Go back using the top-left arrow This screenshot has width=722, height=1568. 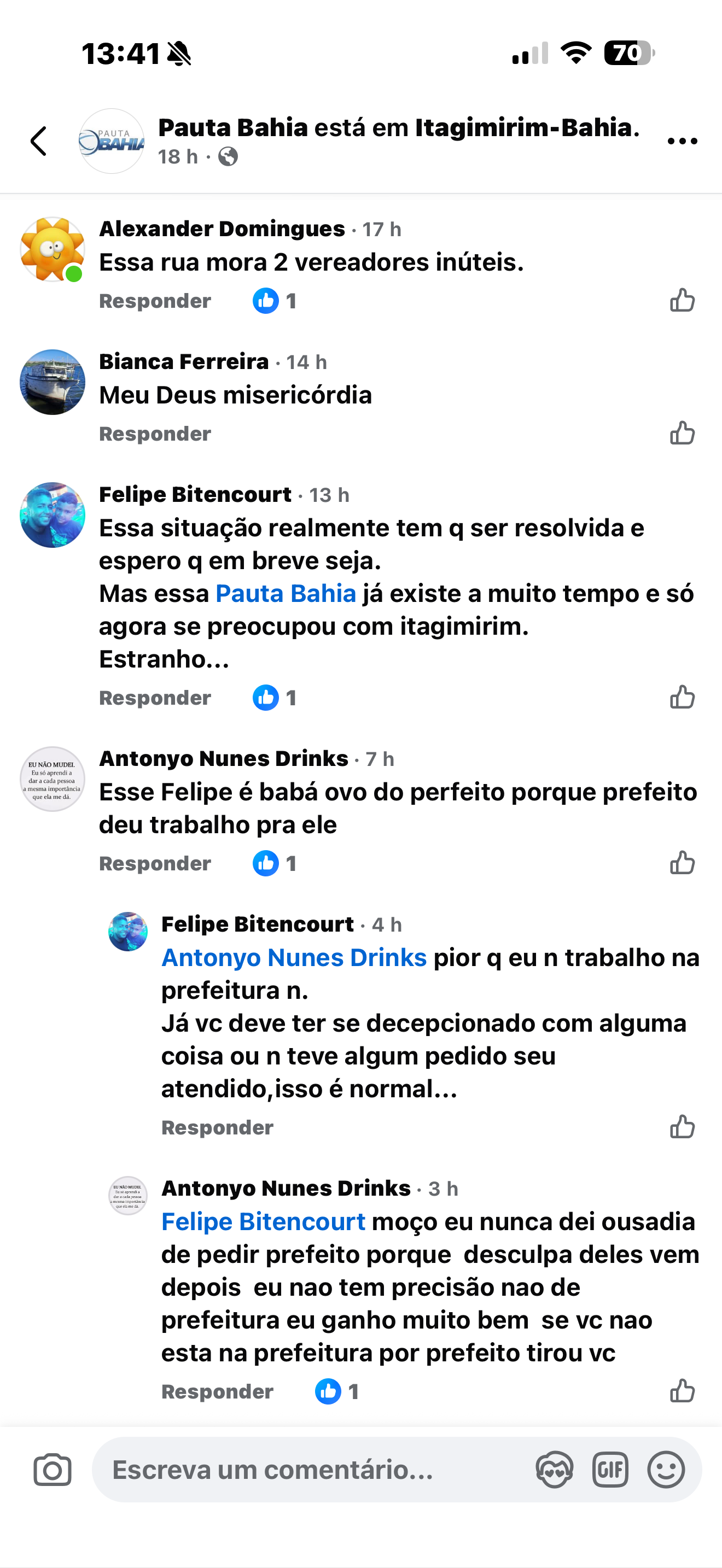[x=39, y=141]
